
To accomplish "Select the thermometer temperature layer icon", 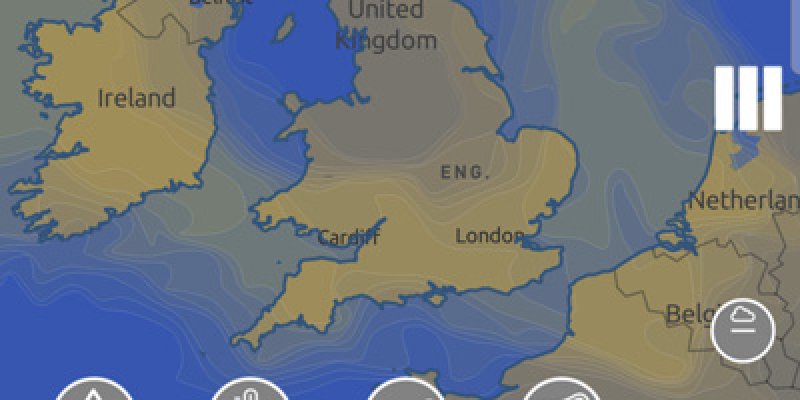I will [249, 392].
